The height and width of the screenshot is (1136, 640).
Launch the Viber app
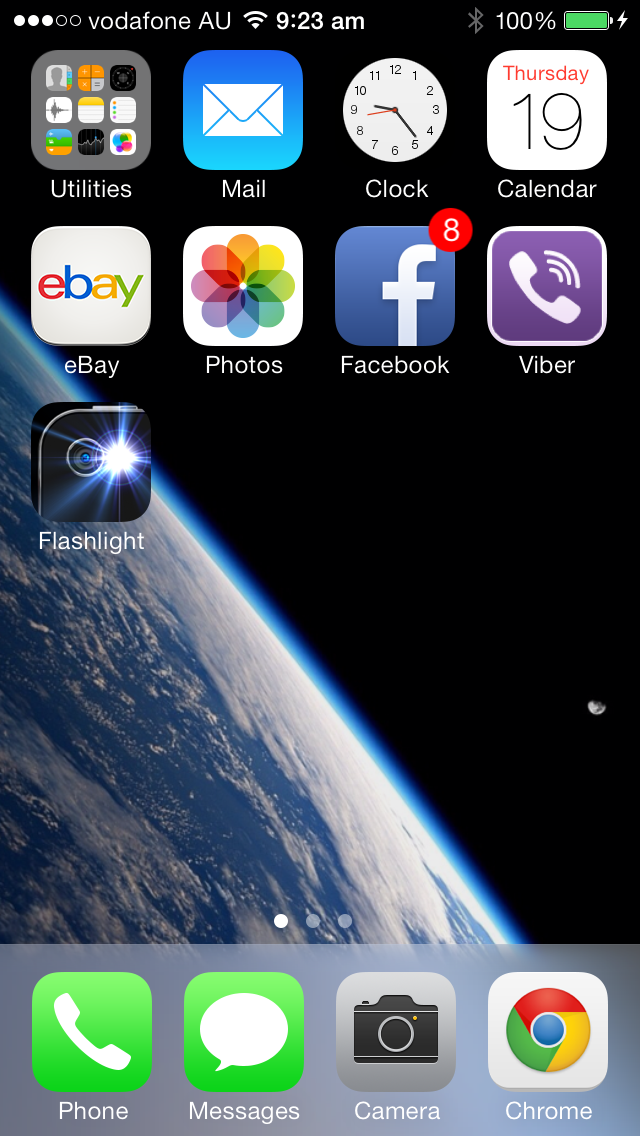547,286
